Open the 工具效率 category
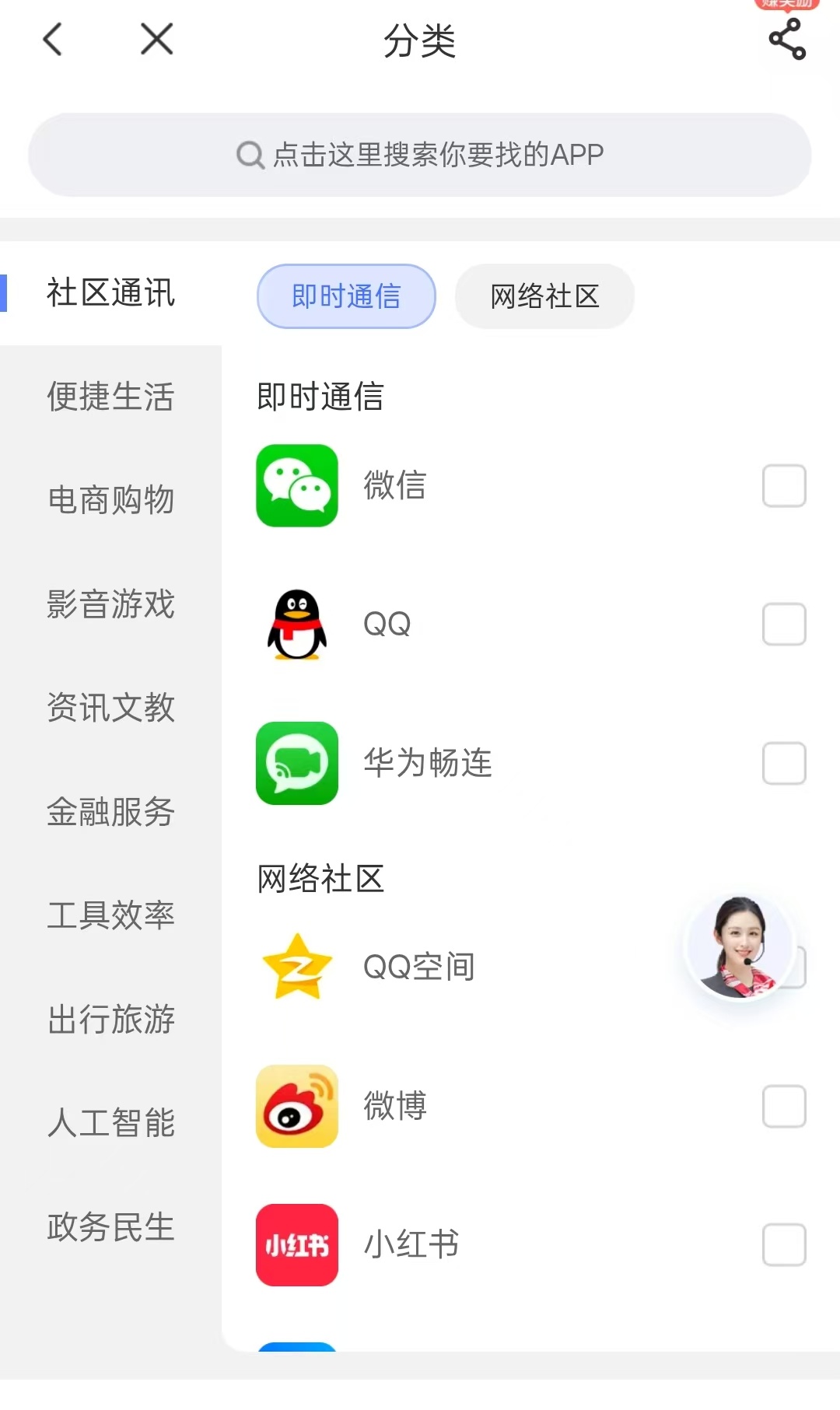Viewport: 840px width, 1410px height. [x=110, y=915]
